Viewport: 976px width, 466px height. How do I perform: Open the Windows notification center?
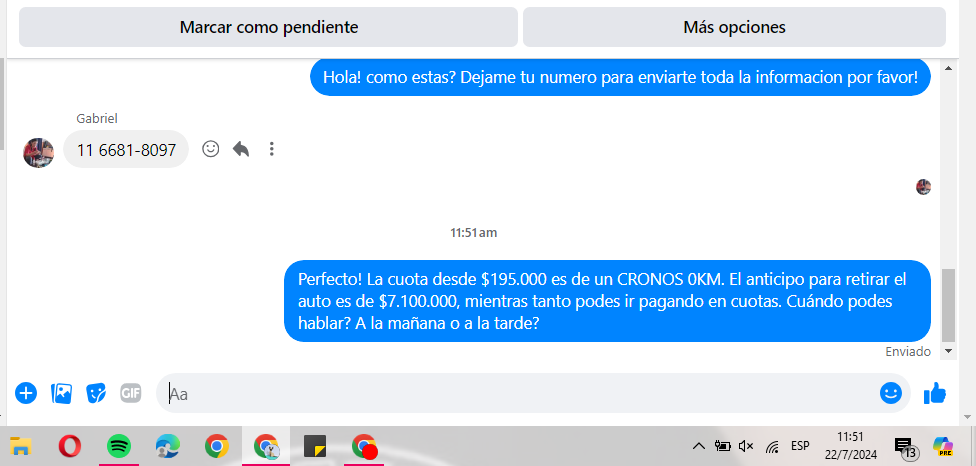(x=904, y=447)
